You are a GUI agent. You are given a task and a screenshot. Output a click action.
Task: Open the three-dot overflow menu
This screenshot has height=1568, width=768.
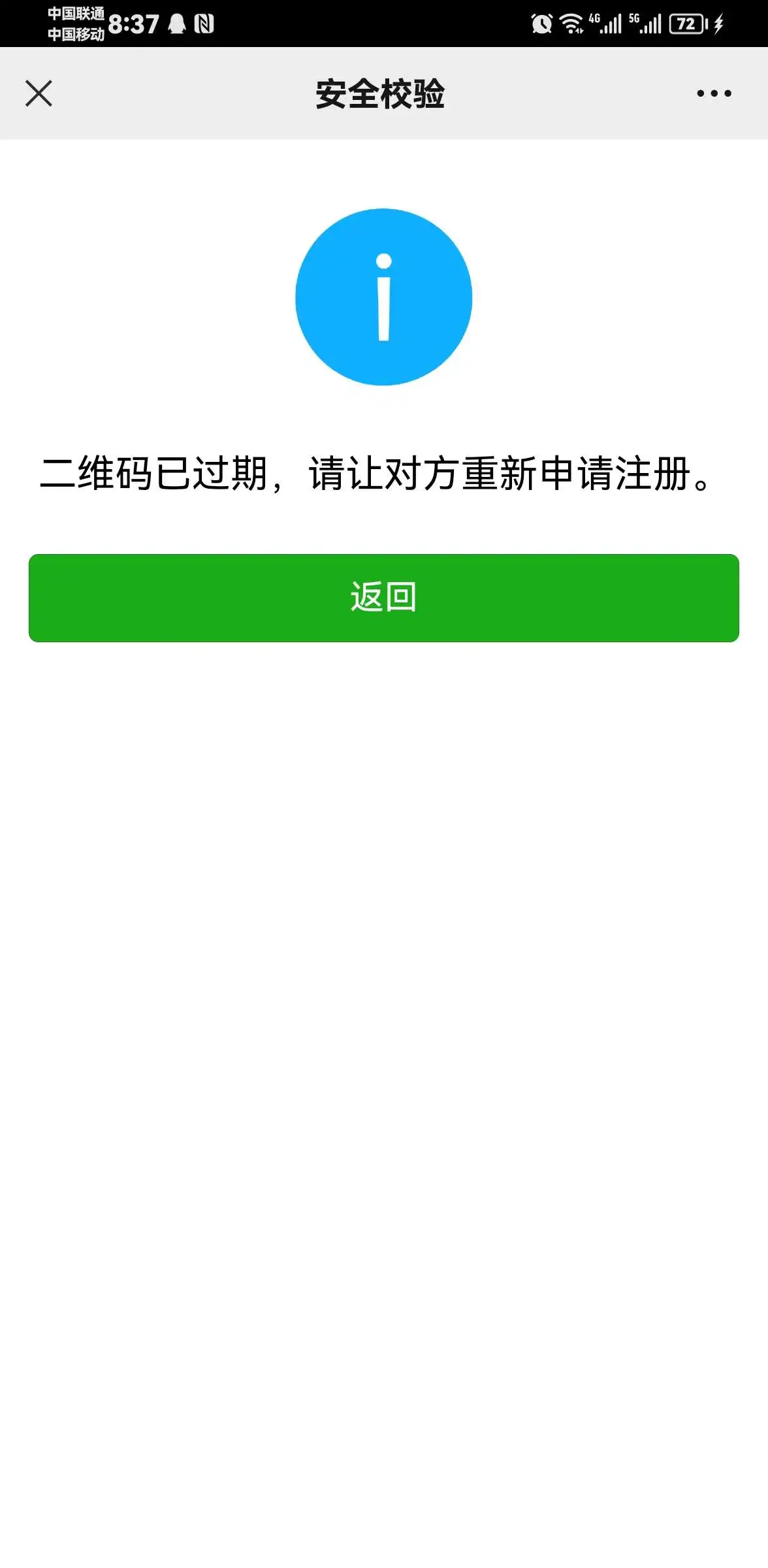pyautogui.click(x=714, y=93)
